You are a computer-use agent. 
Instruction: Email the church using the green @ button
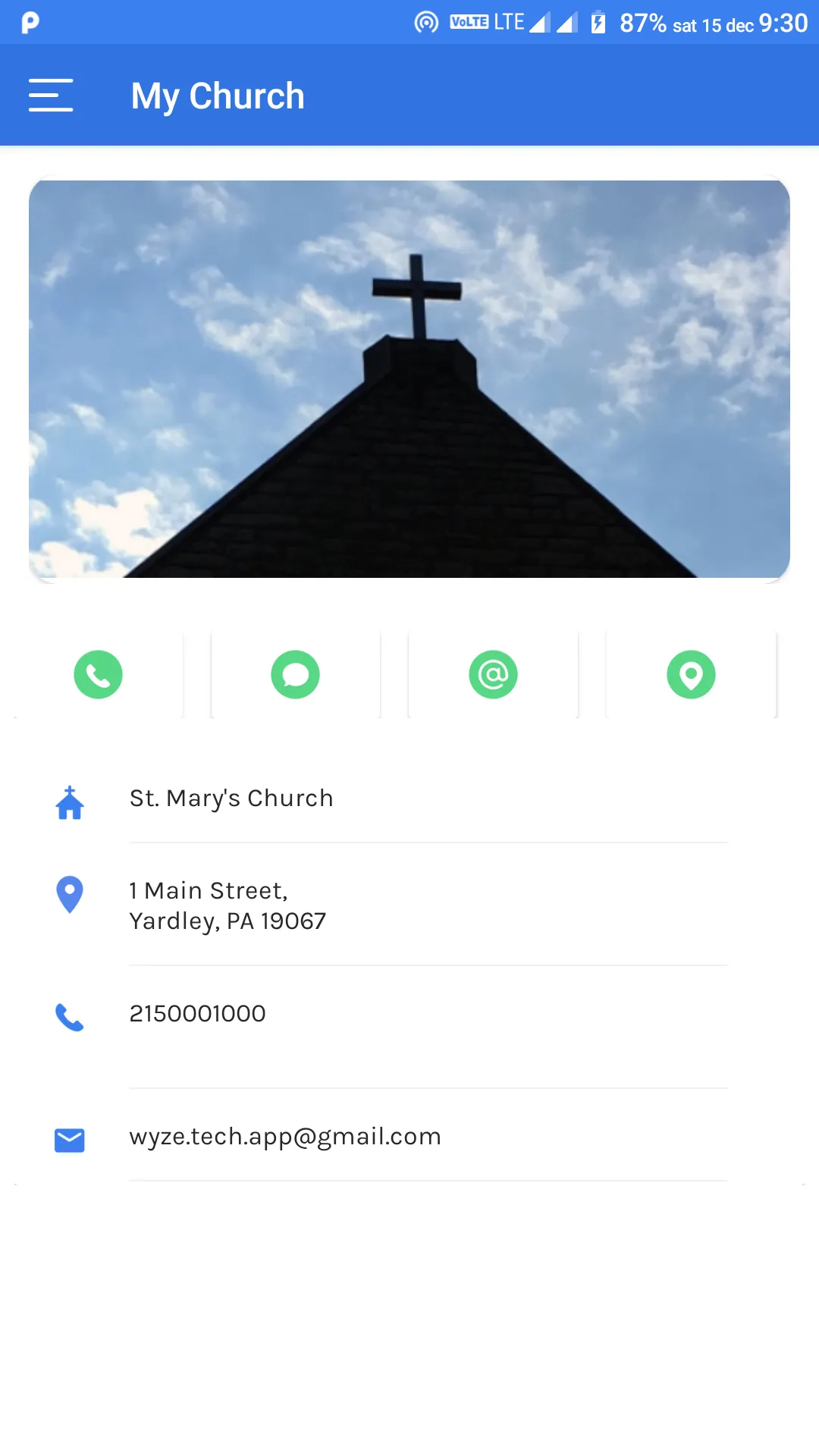pyautogui.click(x=493, y=674)
